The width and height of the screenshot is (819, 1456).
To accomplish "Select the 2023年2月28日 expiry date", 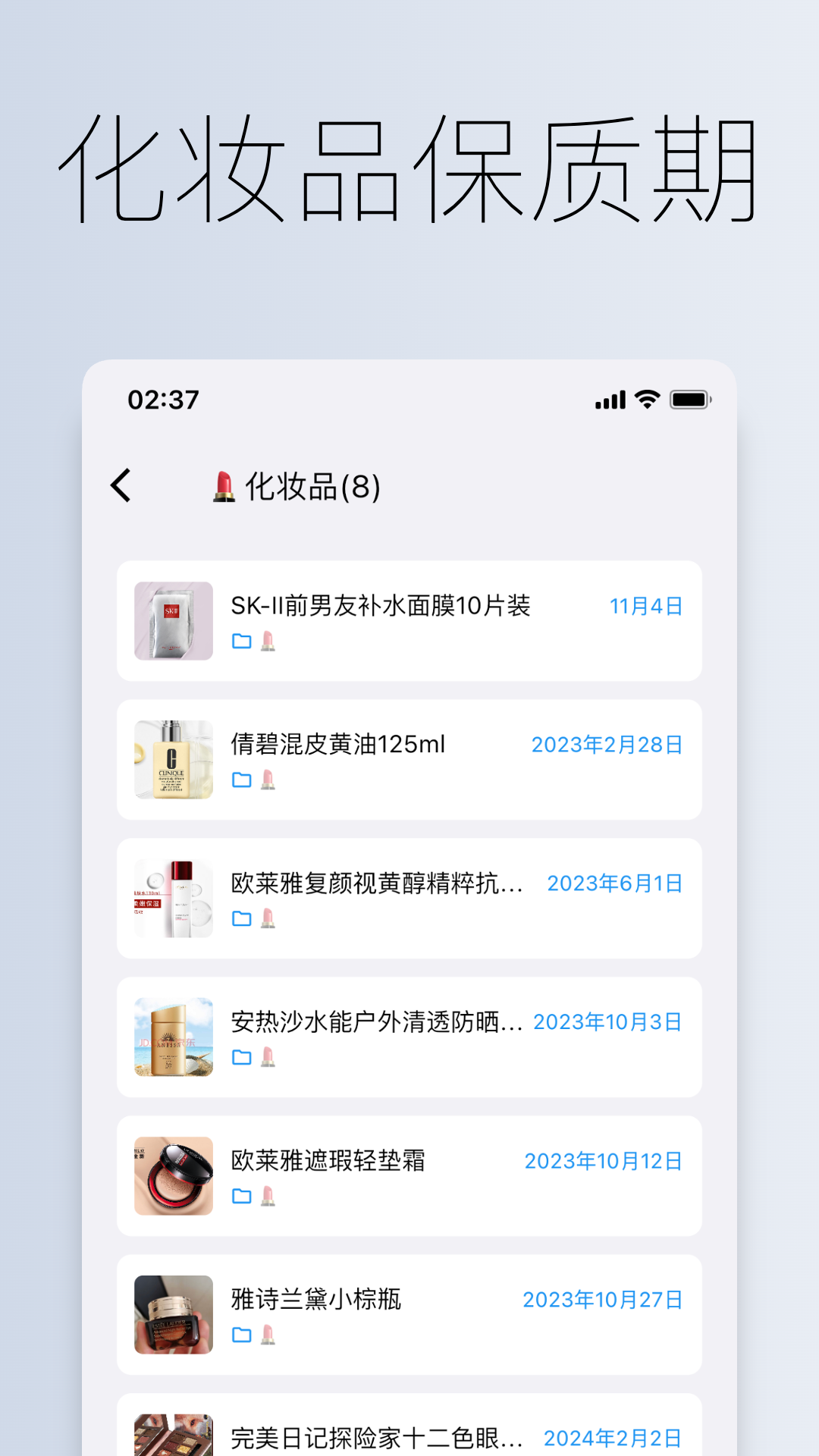I will pyautogui.click(x=607, y=745).
